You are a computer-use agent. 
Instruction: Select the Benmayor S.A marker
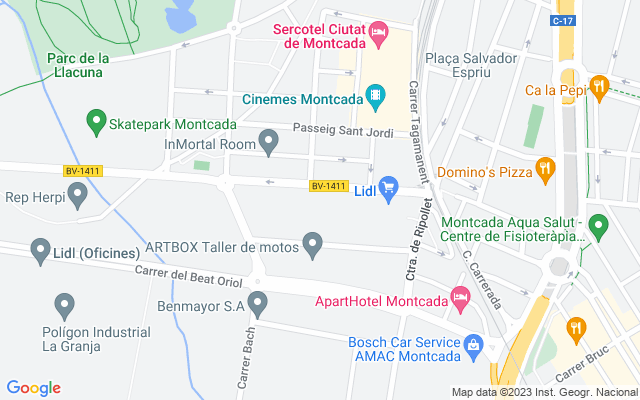pos(258,300)
